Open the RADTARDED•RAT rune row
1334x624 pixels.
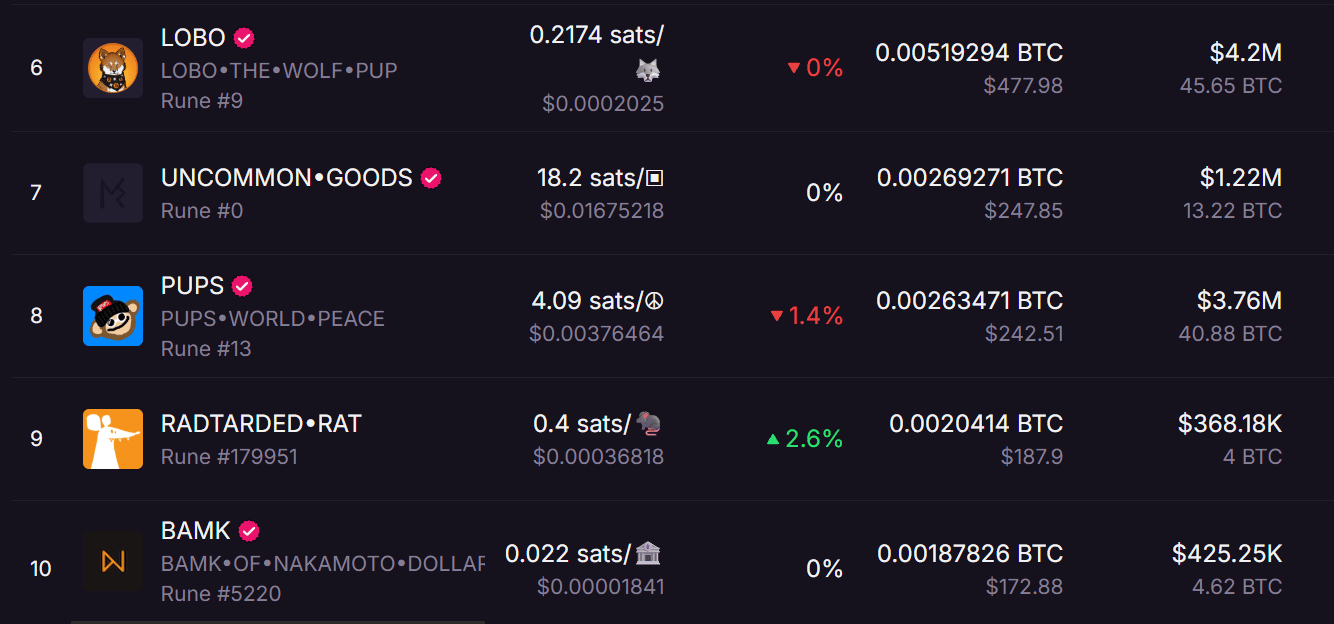(260, 424)
